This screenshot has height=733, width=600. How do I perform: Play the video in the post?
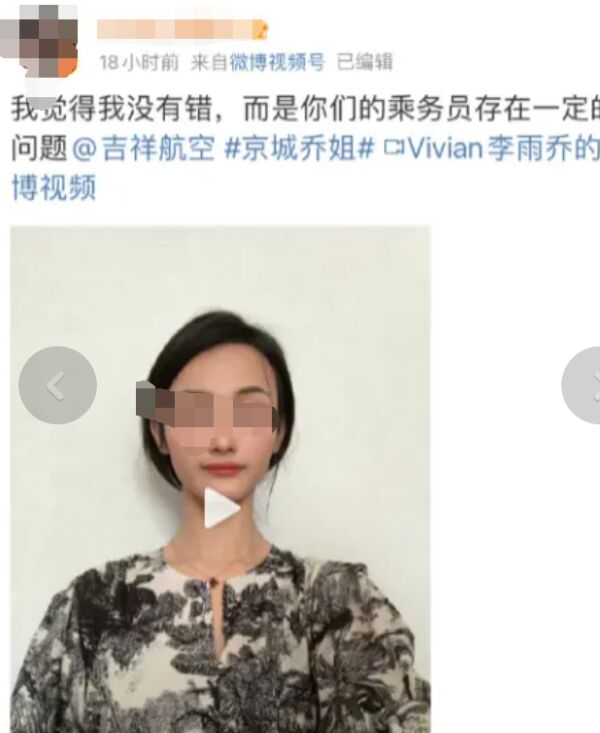click(x=221, y=508)
